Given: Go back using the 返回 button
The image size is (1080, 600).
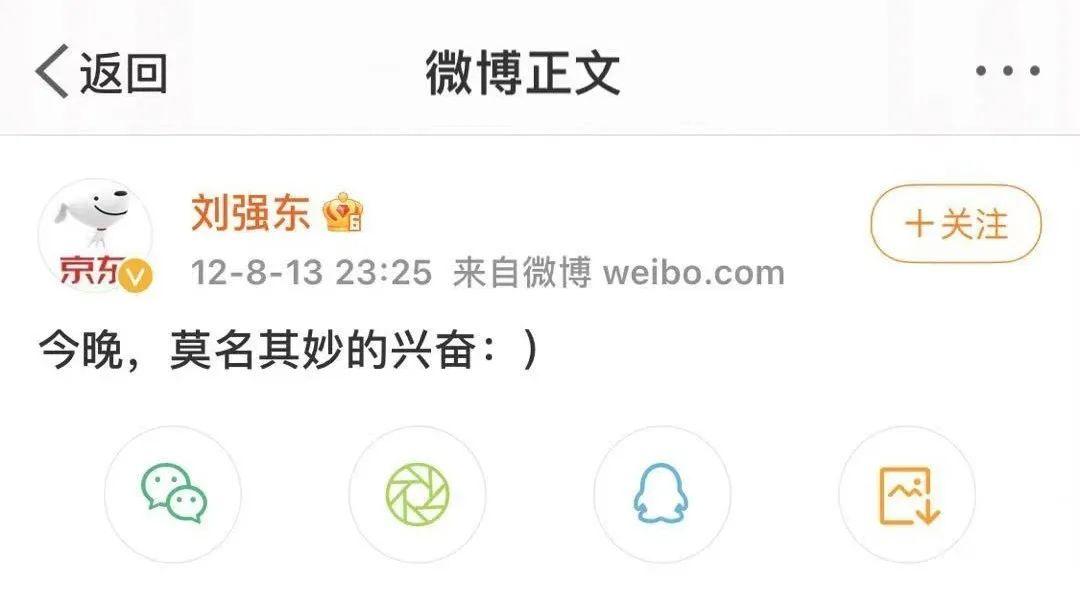Looking at the screenshot, I should tap(100, 73).
